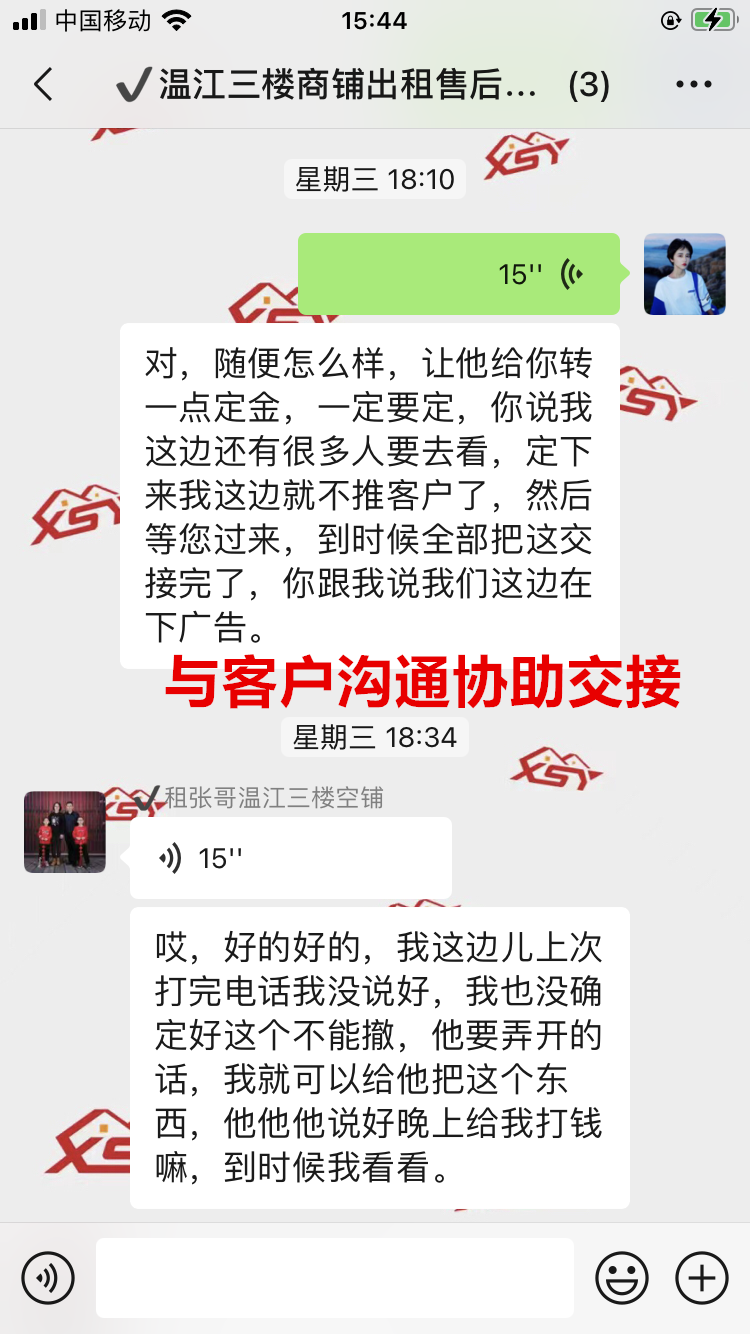Open the profile of the woman avatar
Viewport: 750px width, 1334px height.
coord(684,274)
